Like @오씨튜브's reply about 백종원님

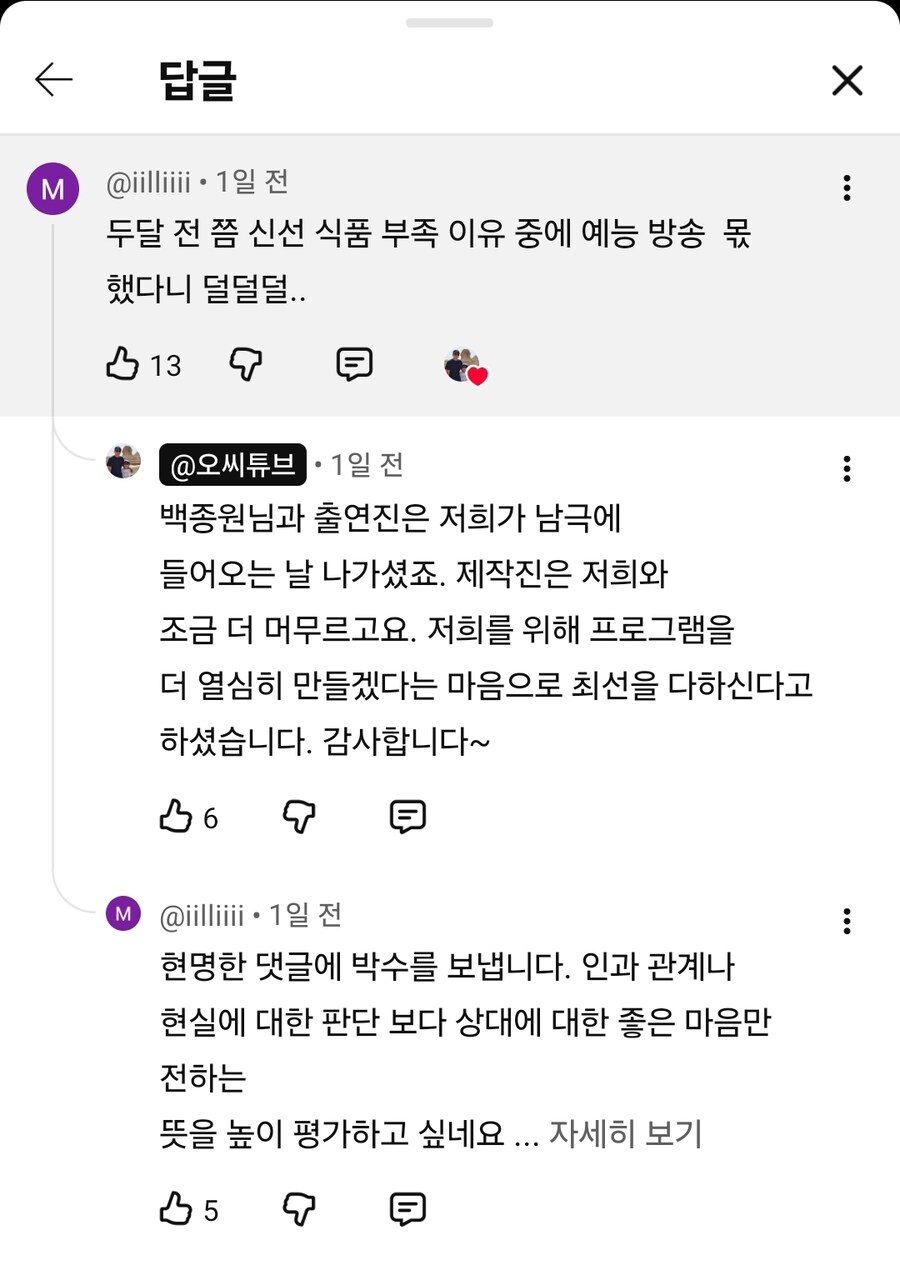173,817
